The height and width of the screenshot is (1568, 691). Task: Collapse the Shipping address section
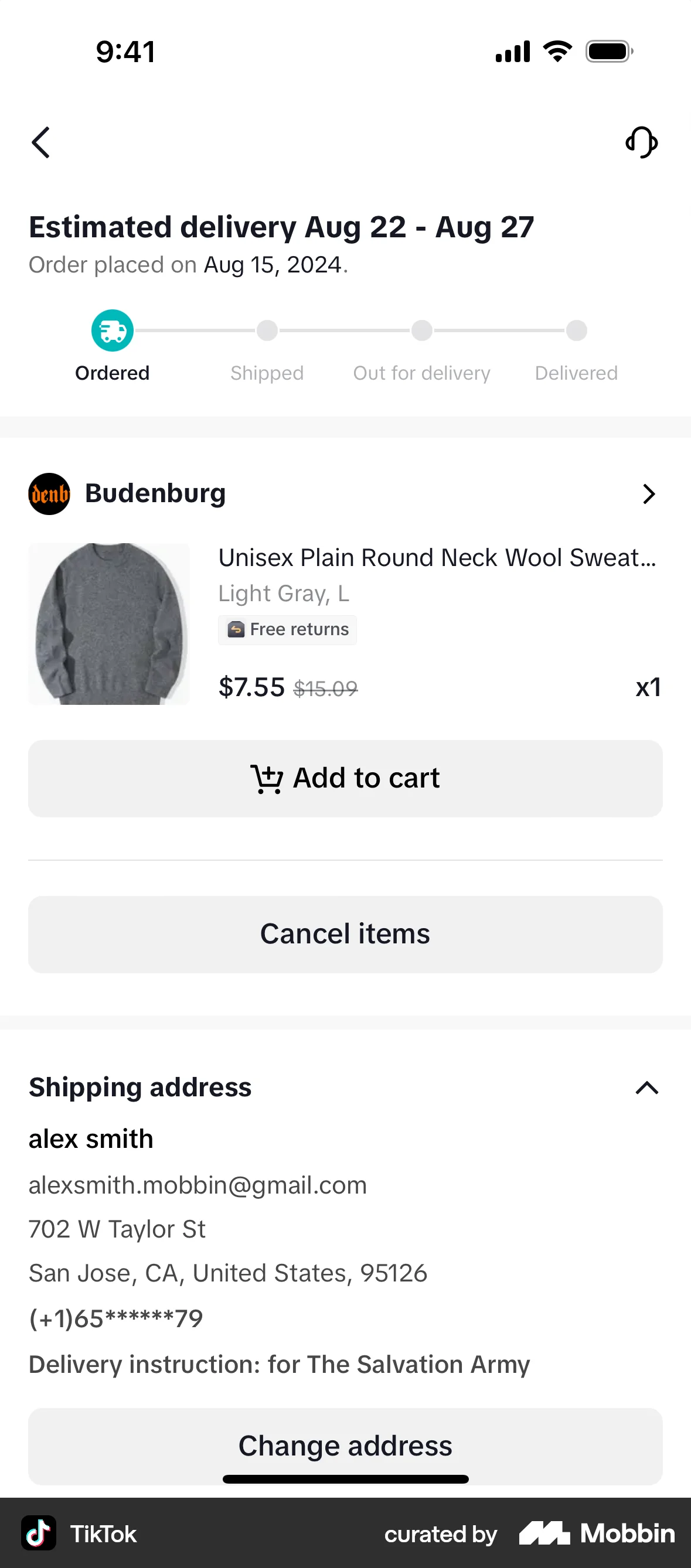click(648, 1088)
